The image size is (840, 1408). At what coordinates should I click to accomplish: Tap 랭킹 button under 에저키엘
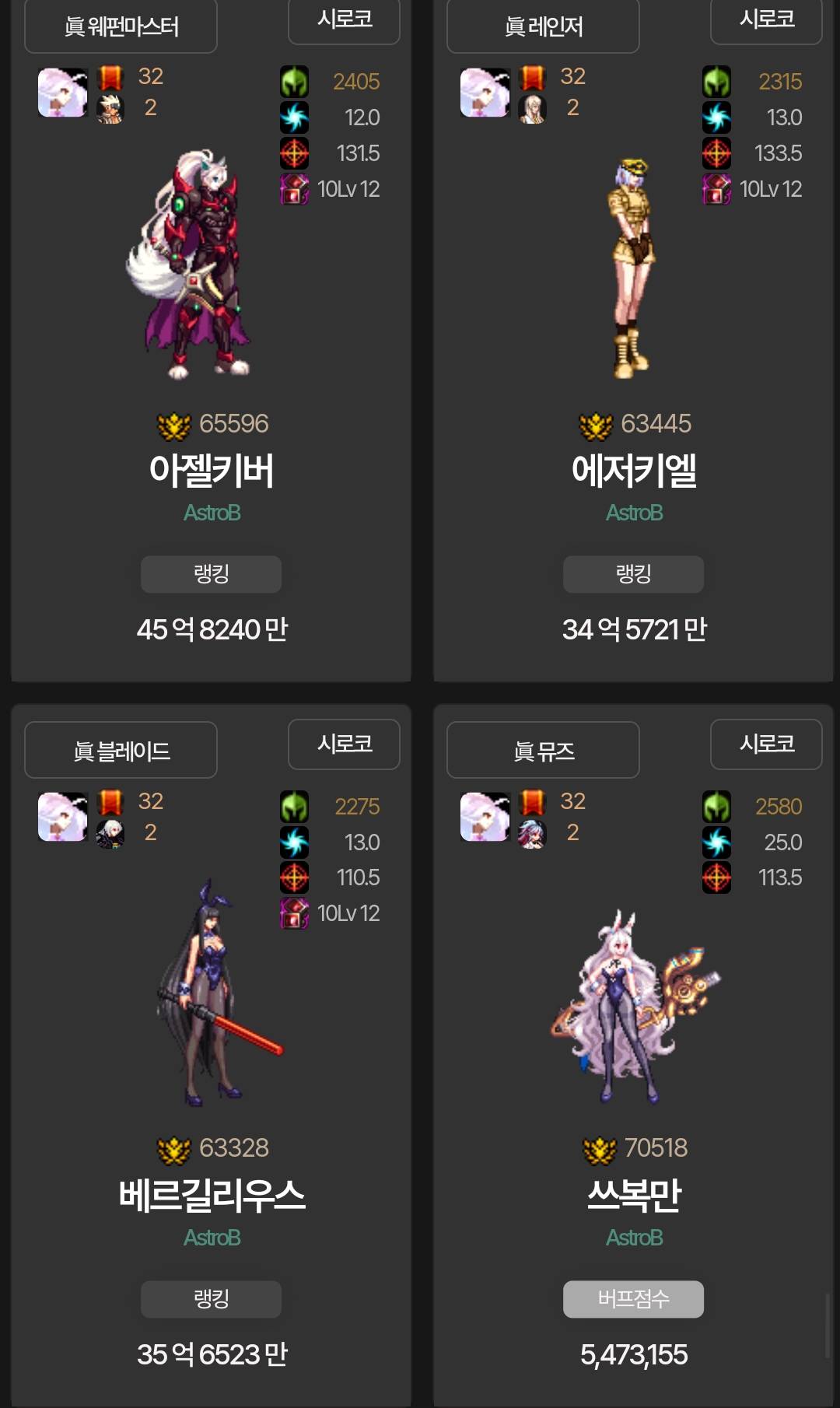[633, 574]
